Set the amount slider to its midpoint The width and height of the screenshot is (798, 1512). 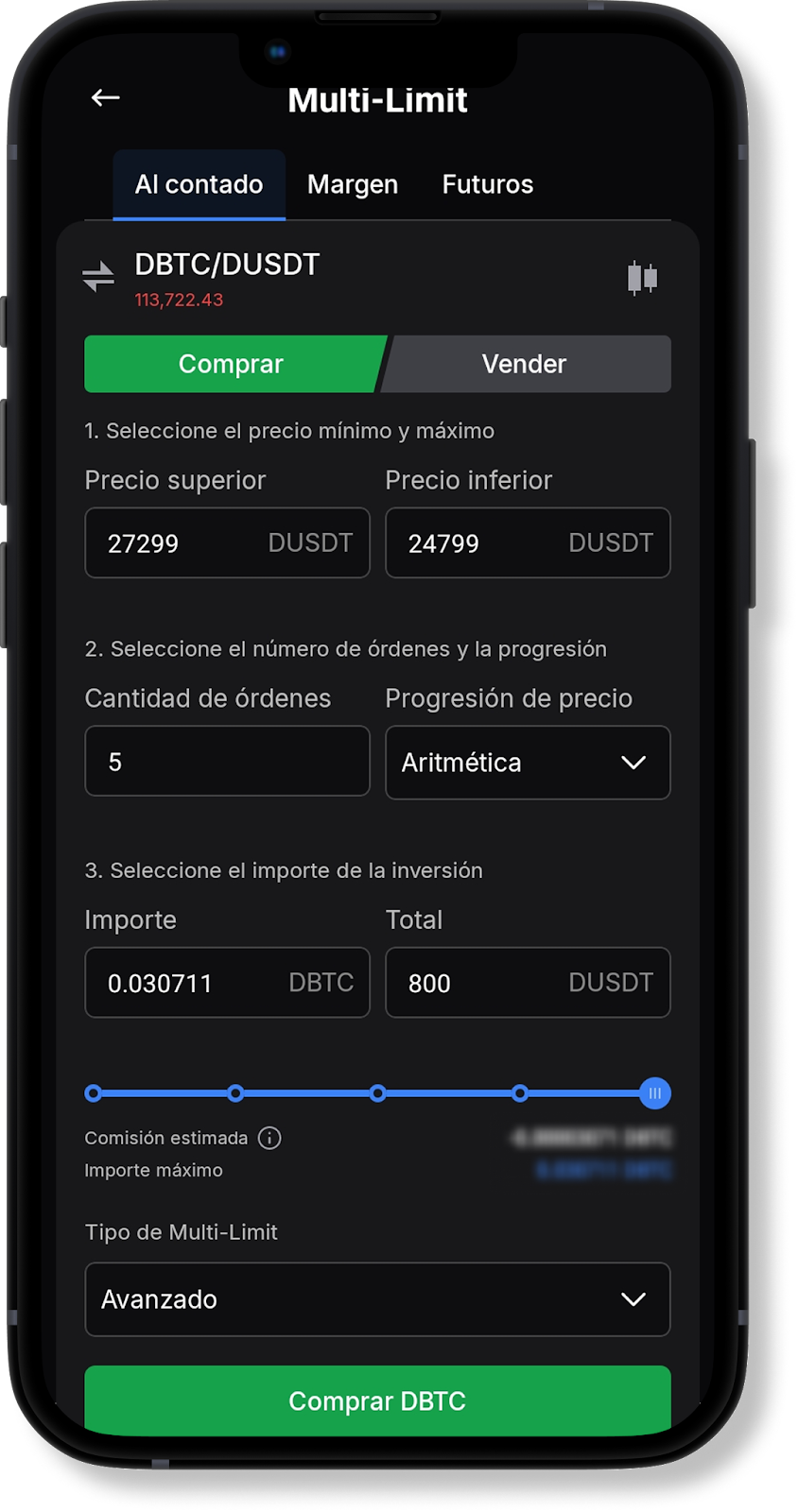click(x=377, y=1093)
